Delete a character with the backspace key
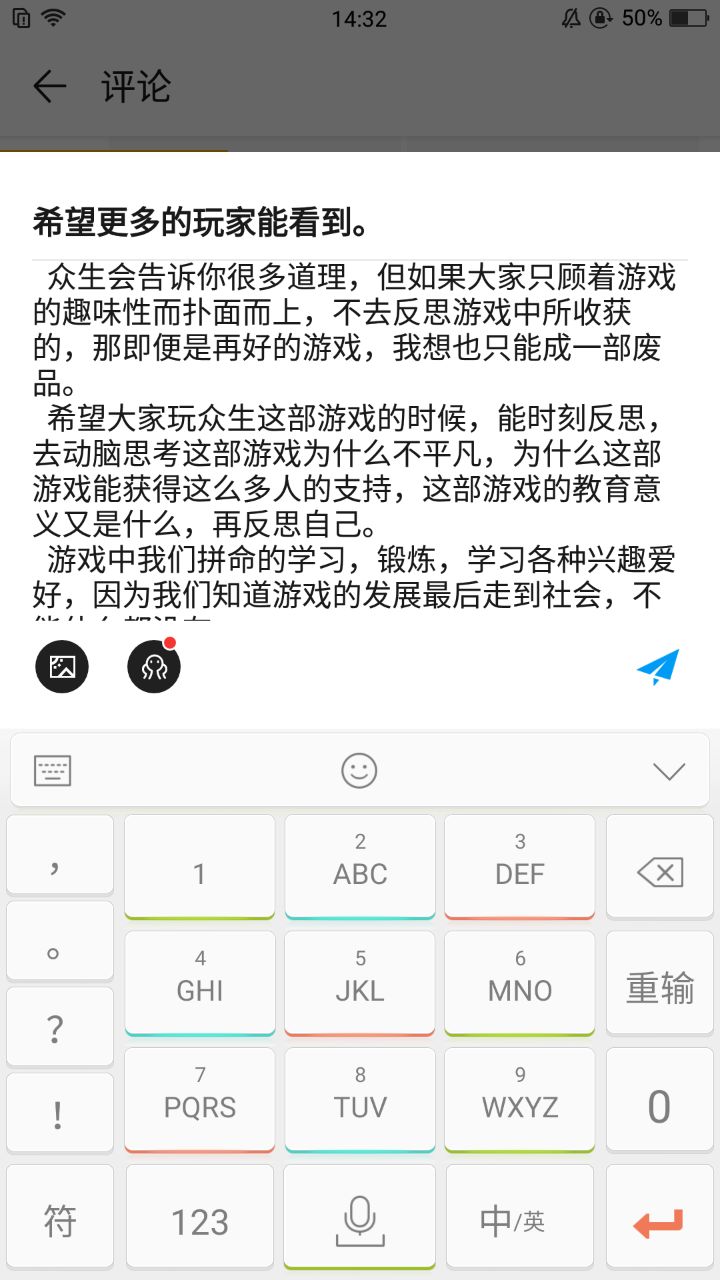 click(x=659, y=873)
